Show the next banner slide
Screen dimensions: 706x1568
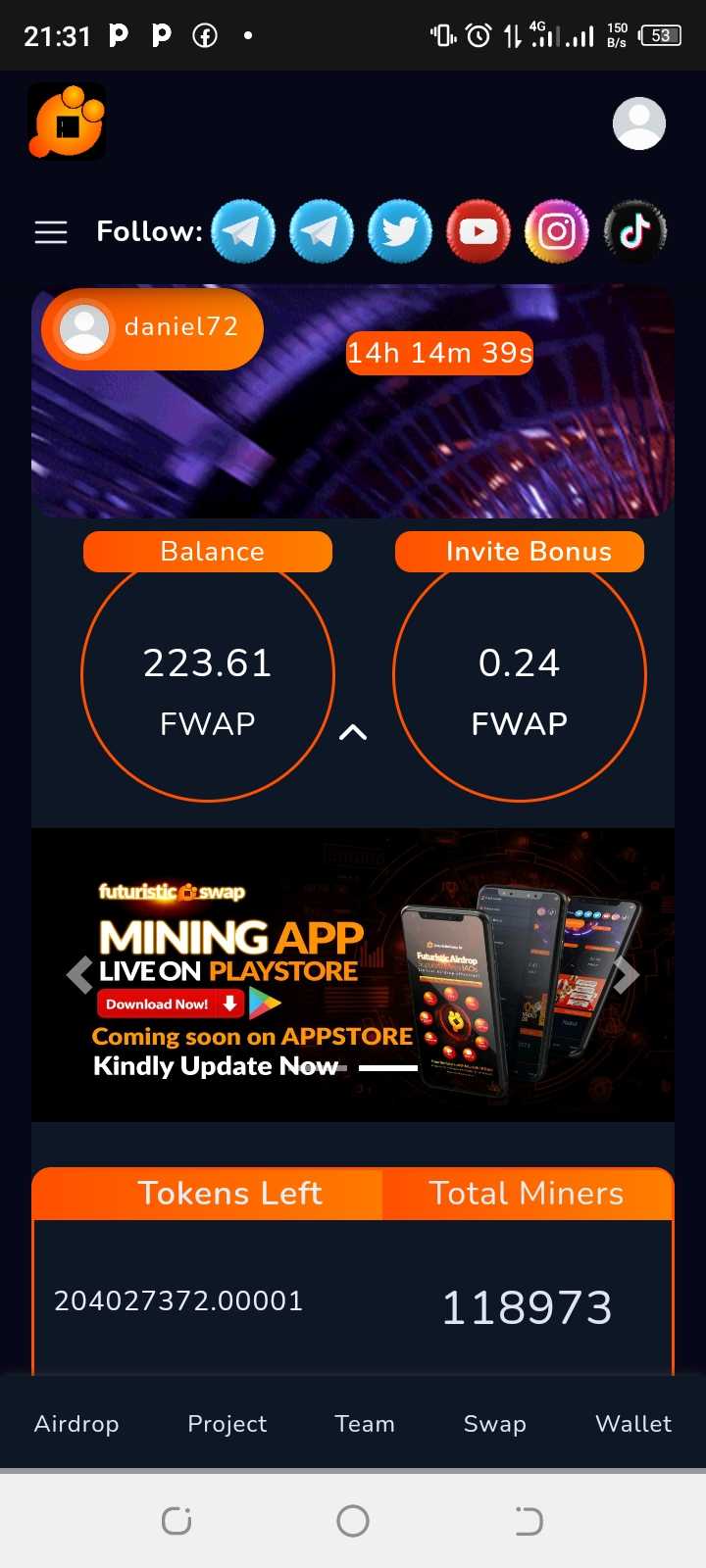[626, 974]
